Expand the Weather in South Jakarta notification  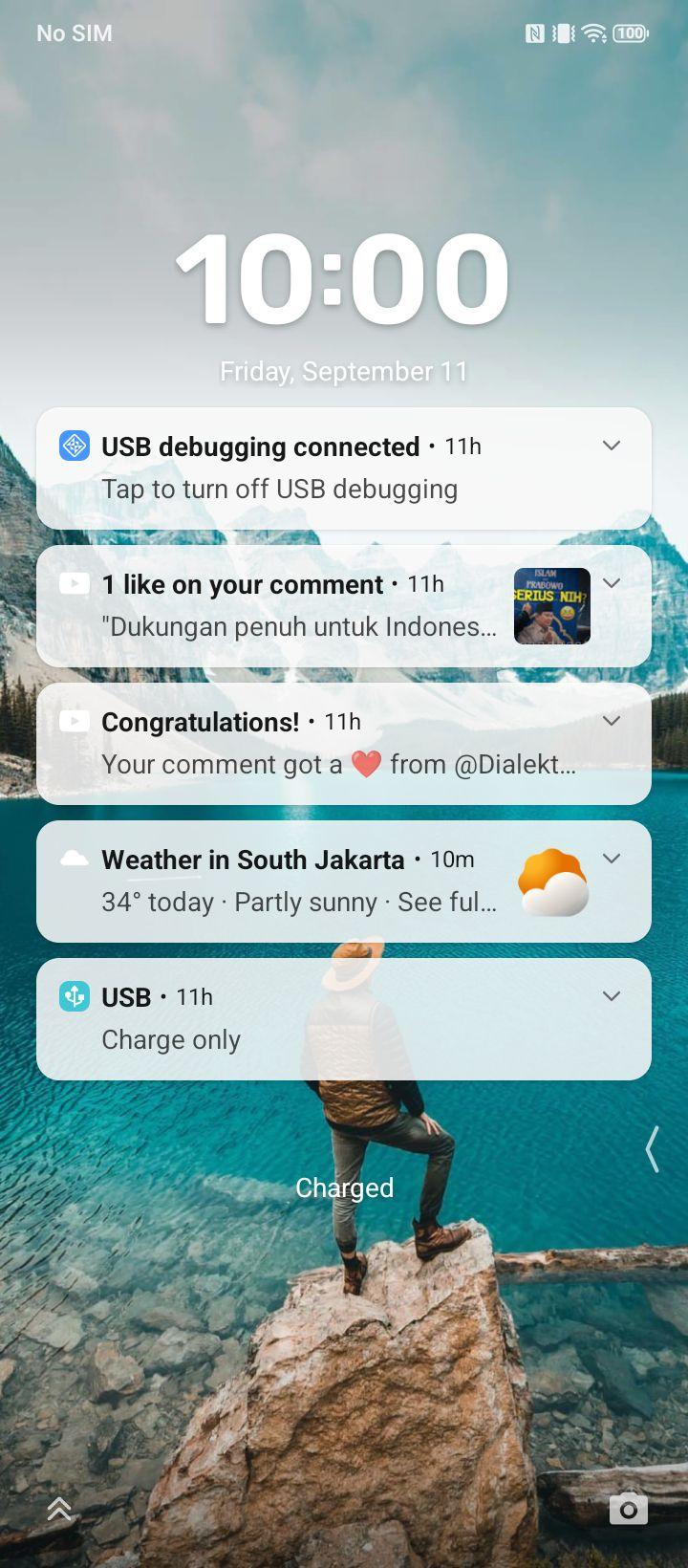click(612, 859)
